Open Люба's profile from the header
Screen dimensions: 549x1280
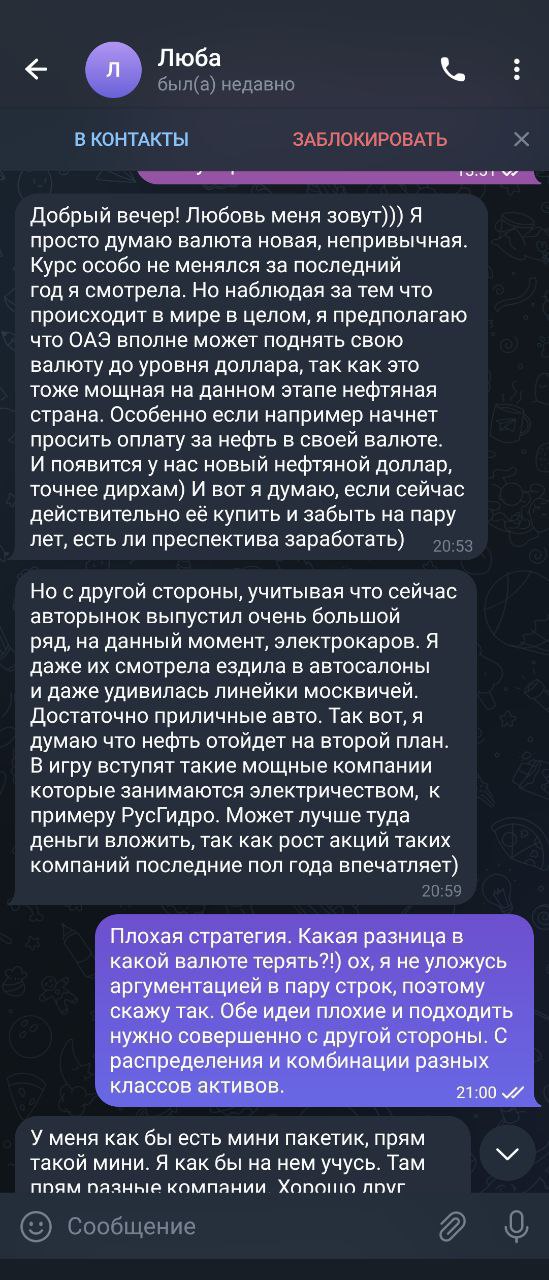click(x=226, y=70)
